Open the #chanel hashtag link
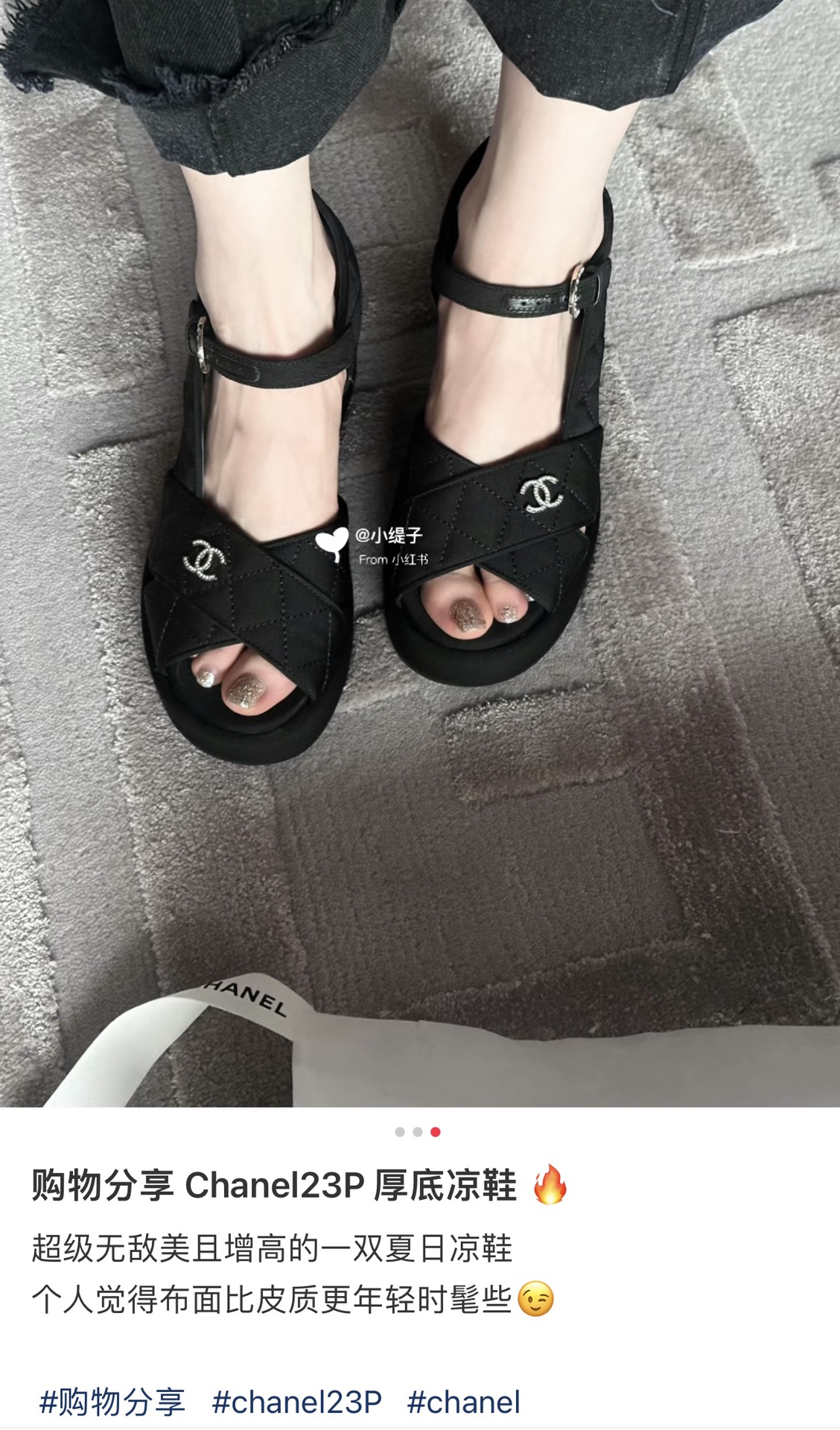The height and width of the screenshot is (1430, 840). pos(463,1402)
